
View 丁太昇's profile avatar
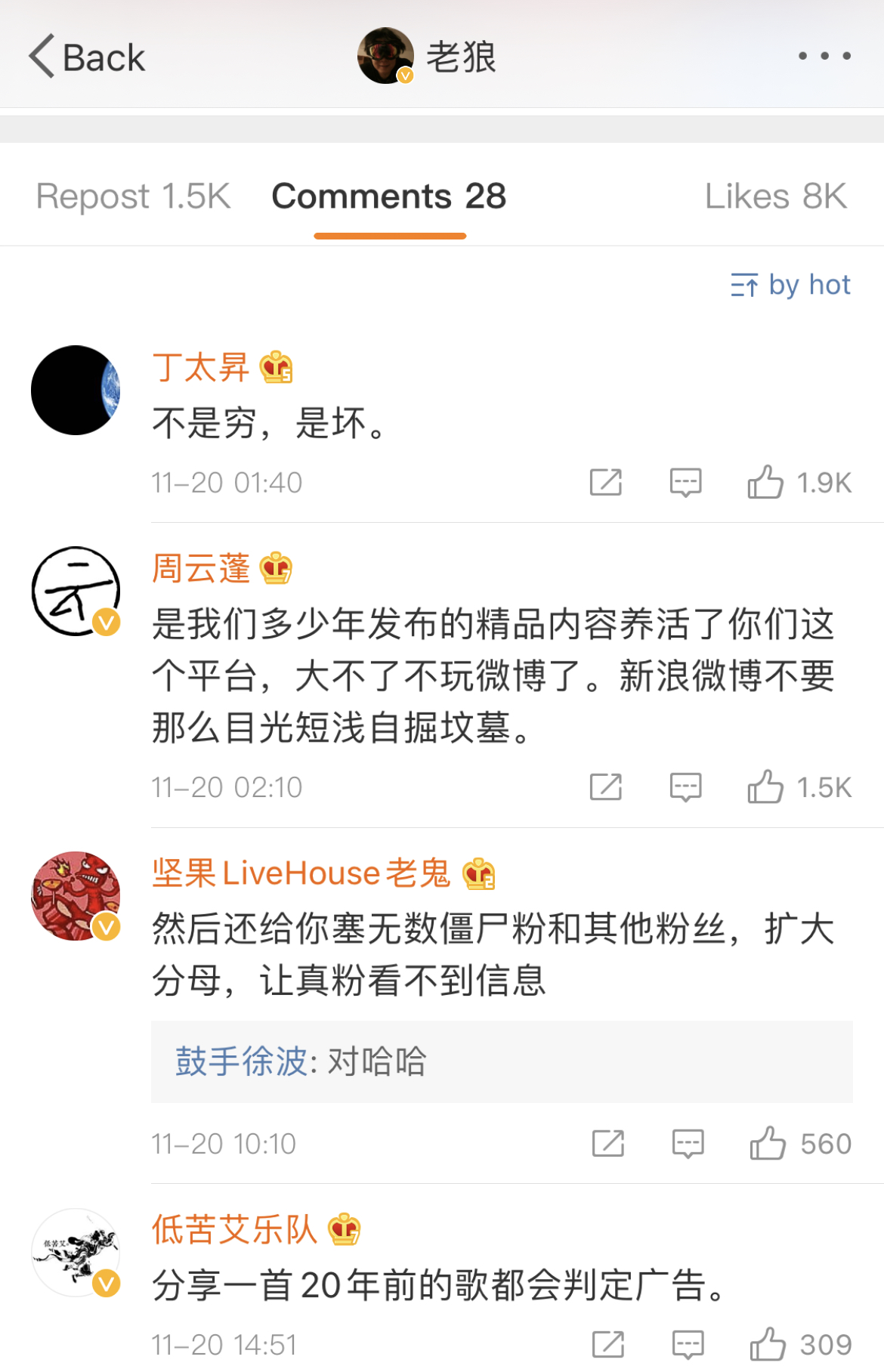coord(76,390)
